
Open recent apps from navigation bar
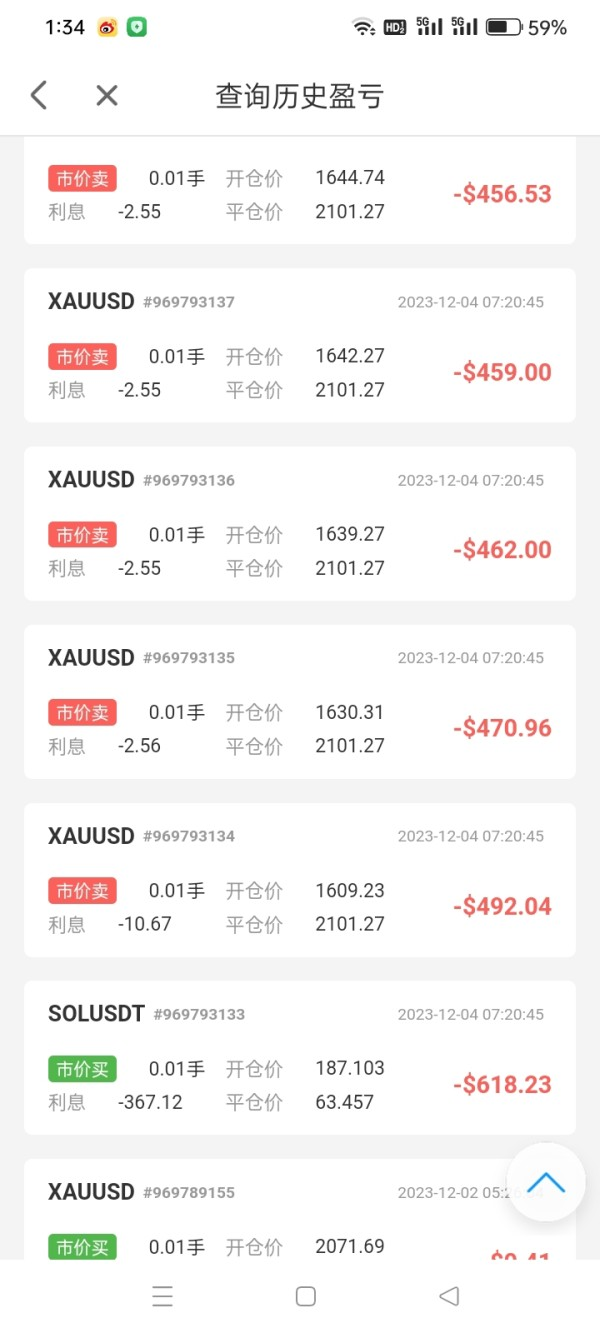click(x=163, y=1296)
